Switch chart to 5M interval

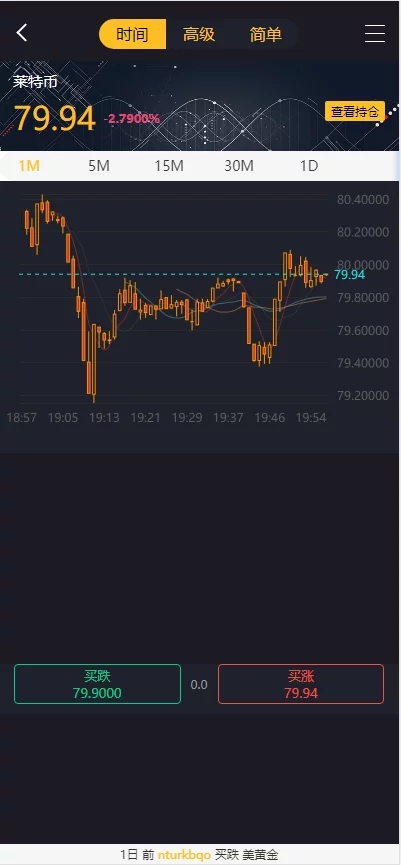pos(99,165)
